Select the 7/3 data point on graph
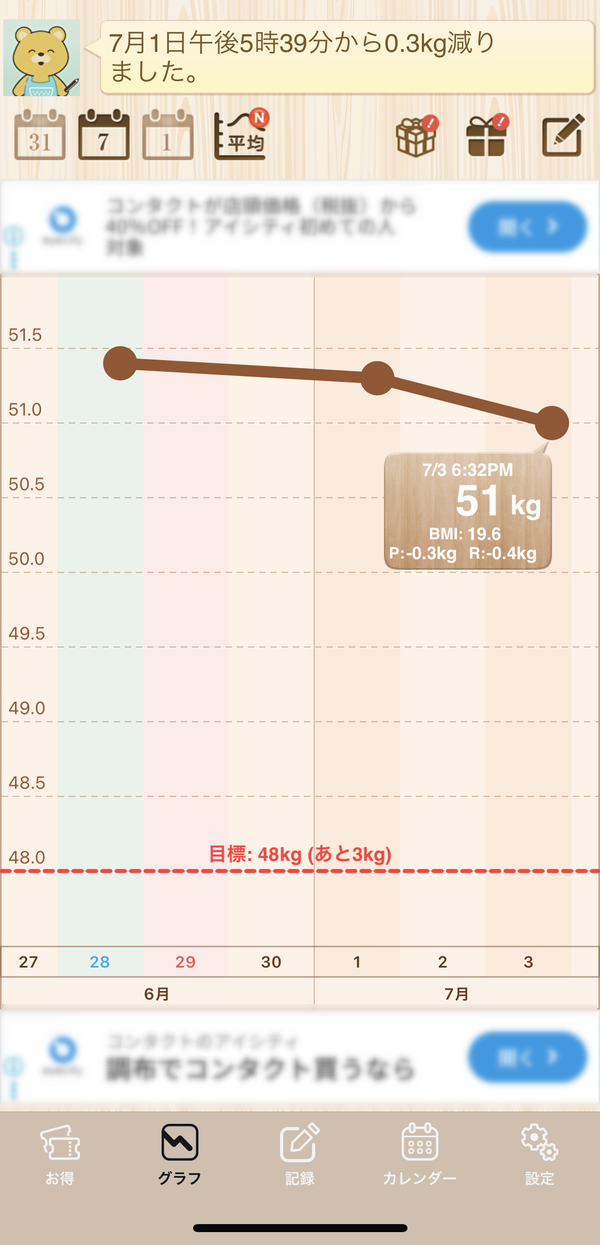600x1245 pixels. 551,424
